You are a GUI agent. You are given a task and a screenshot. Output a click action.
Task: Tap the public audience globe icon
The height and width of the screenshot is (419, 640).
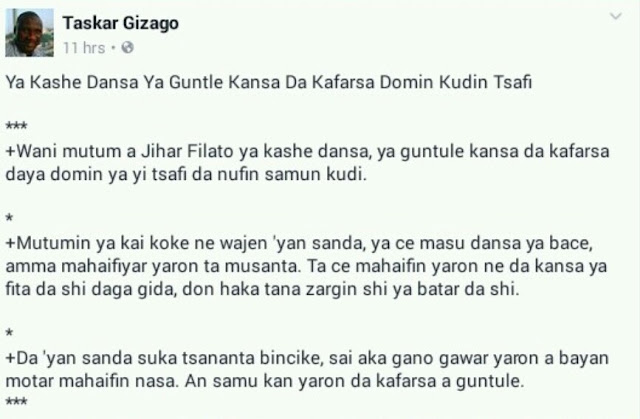(x=128, y=48)
